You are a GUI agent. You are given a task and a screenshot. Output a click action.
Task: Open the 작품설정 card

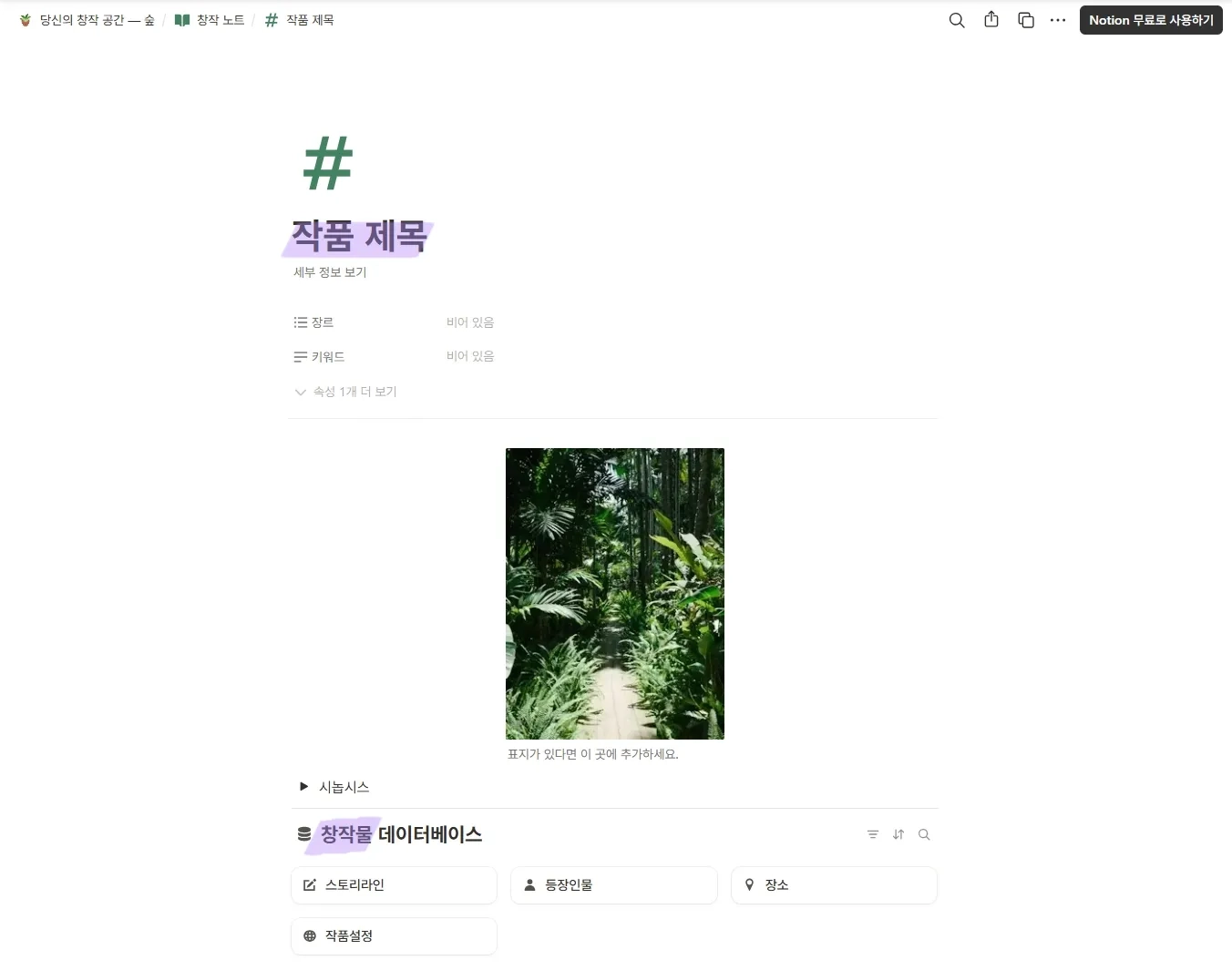pos(394,936)
